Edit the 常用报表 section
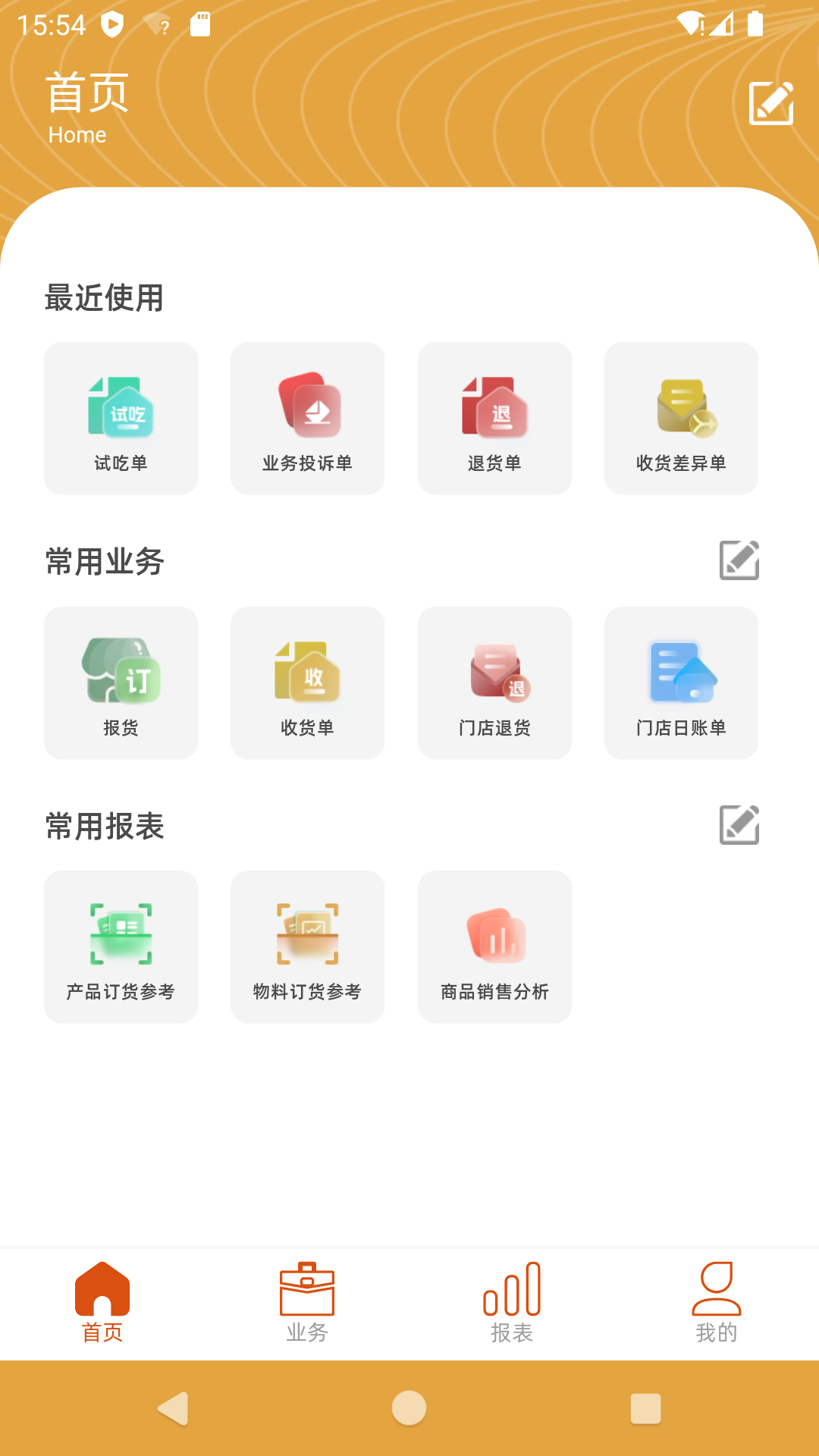The image size is (819, 1456). (x=739, y=825)
